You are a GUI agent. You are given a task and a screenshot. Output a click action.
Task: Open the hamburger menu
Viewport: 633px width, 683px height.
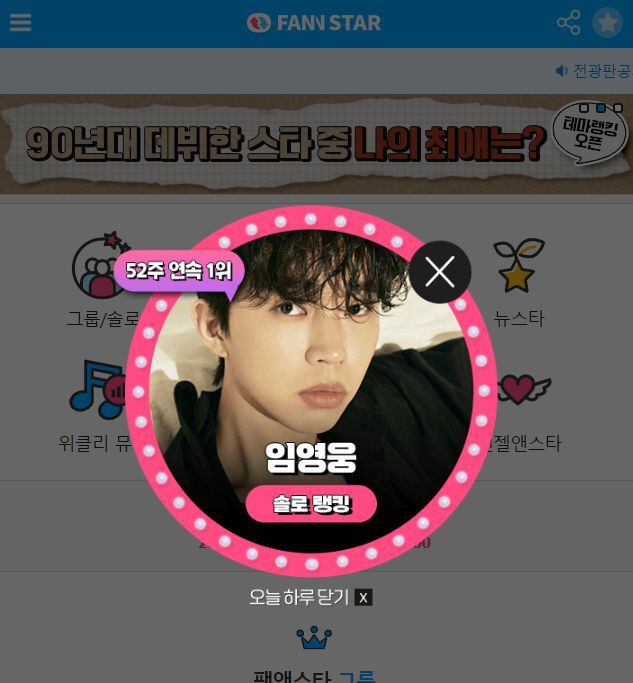point(20,22)
